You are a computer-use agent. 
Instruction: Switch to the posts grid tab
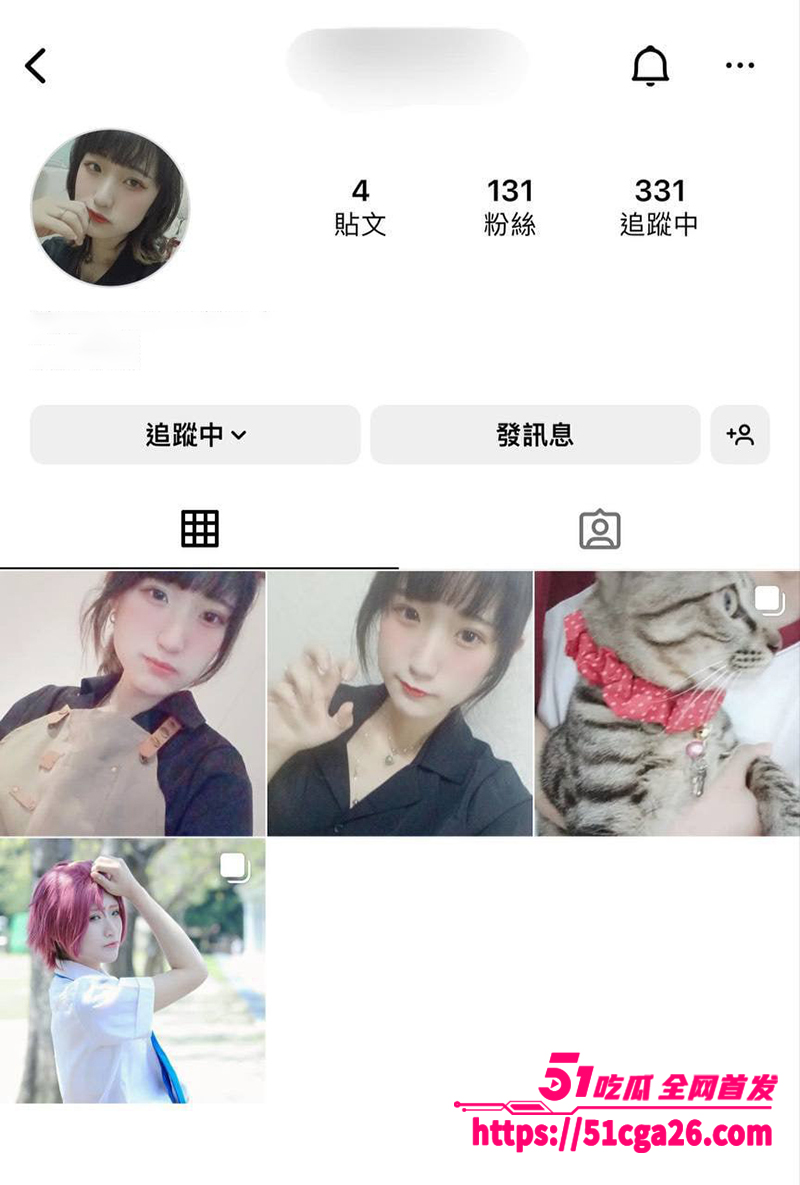[x=199, y=529]
